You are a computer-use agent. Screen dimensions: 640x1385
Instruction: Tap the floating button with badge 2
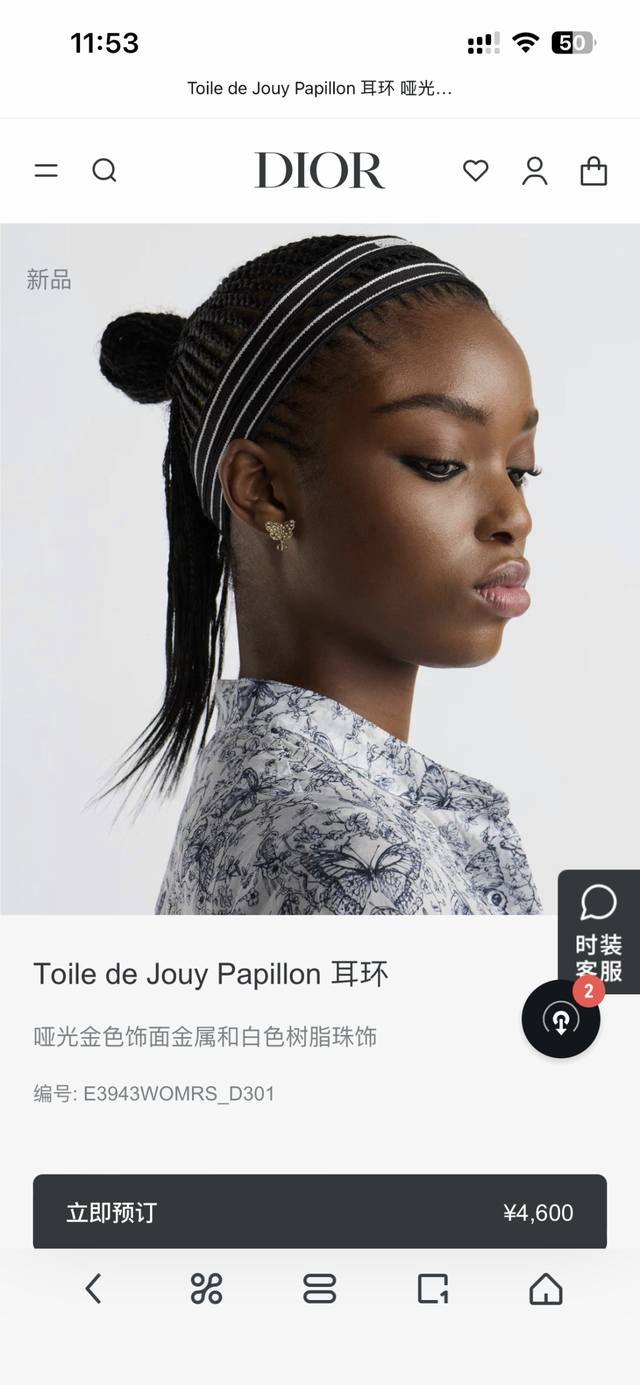pos(561,1019)
